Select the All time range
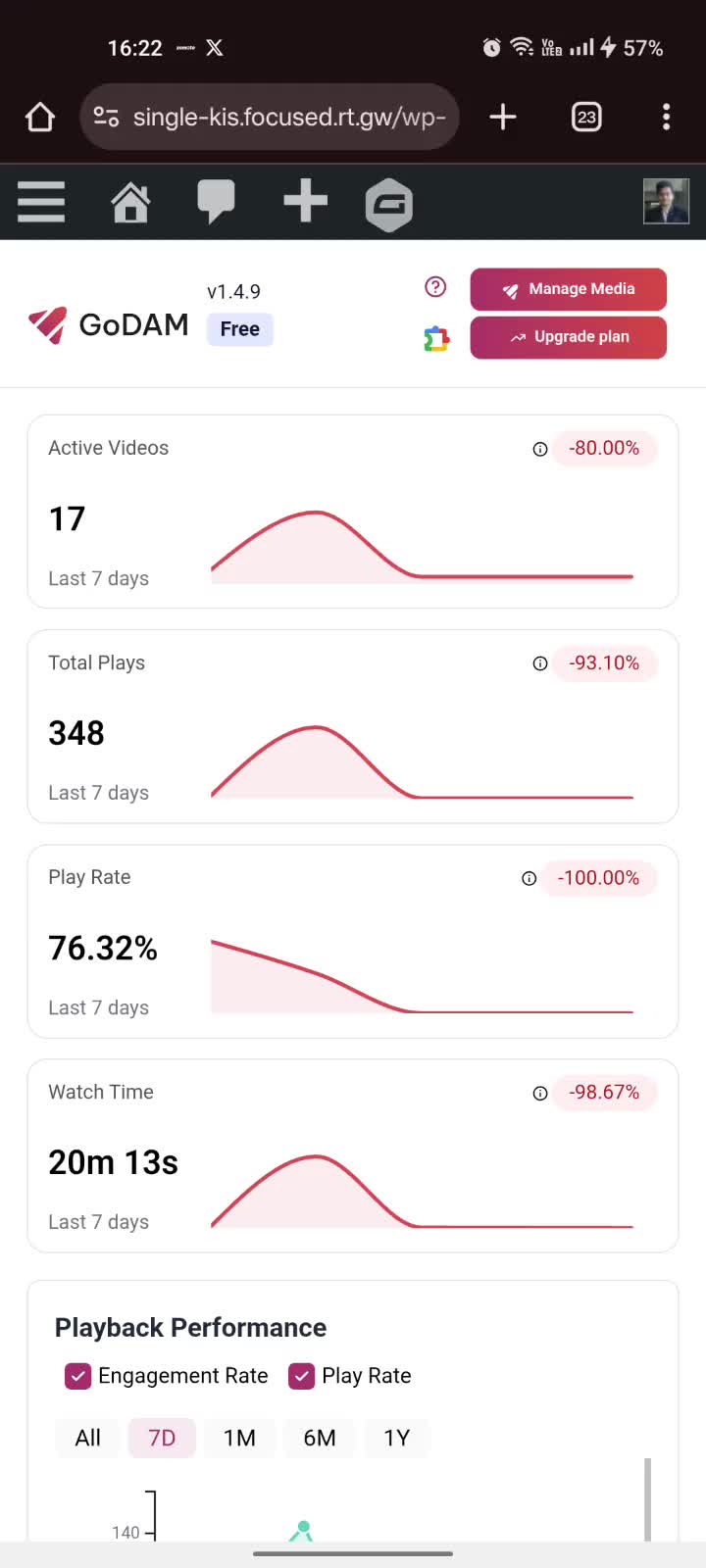The height and width of the screenshot is (1568, 706). (87, 1438)
